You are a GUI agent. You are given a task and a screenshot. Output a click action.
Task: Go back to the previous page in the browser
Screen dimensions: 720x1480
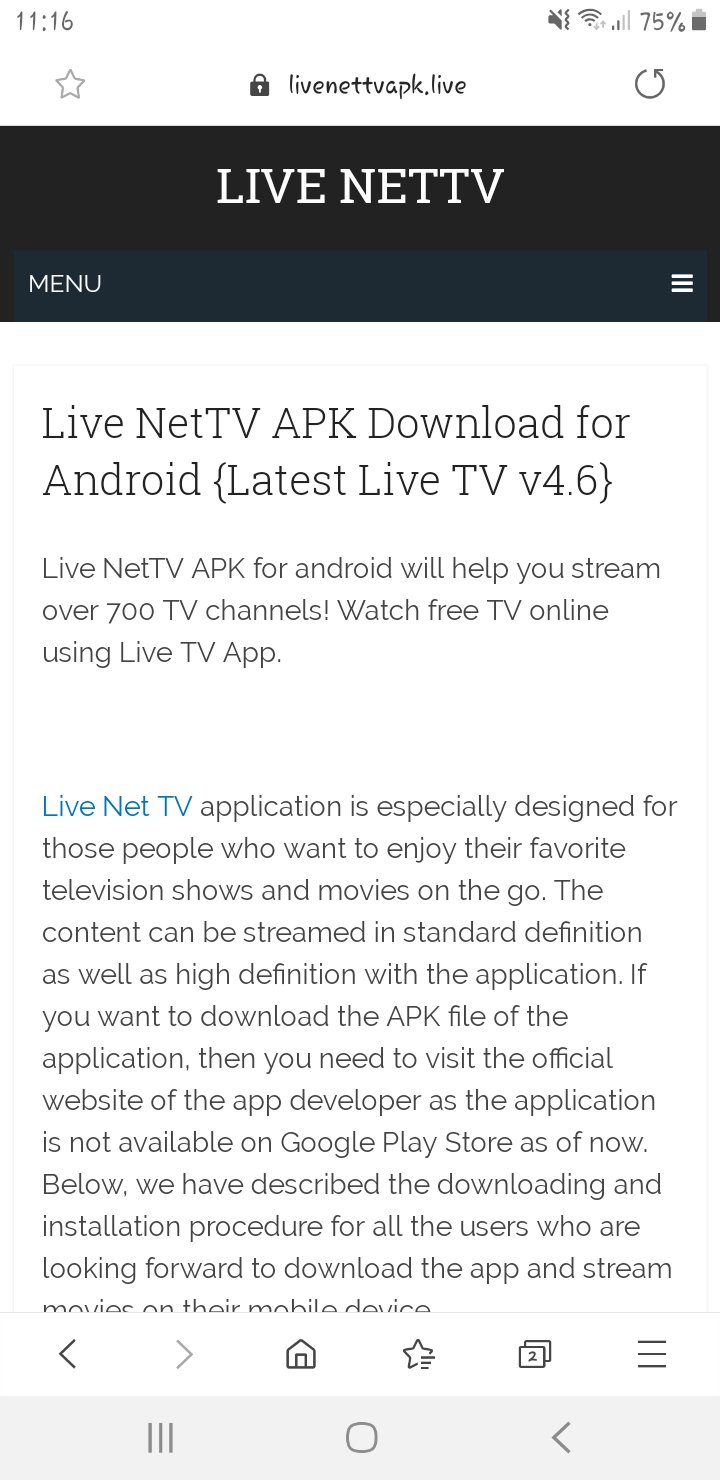click(68, 1354)
